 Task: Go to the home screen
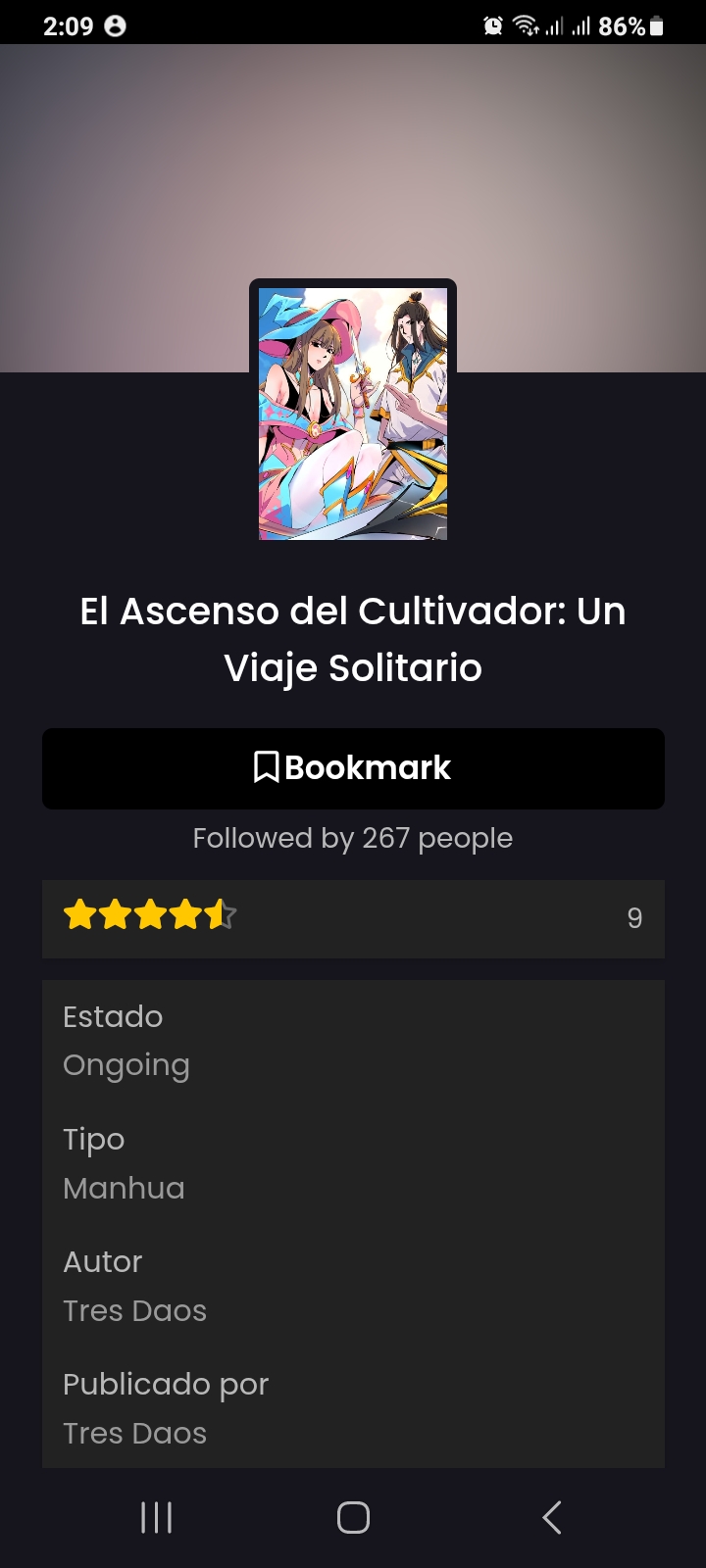[353, 1517]
